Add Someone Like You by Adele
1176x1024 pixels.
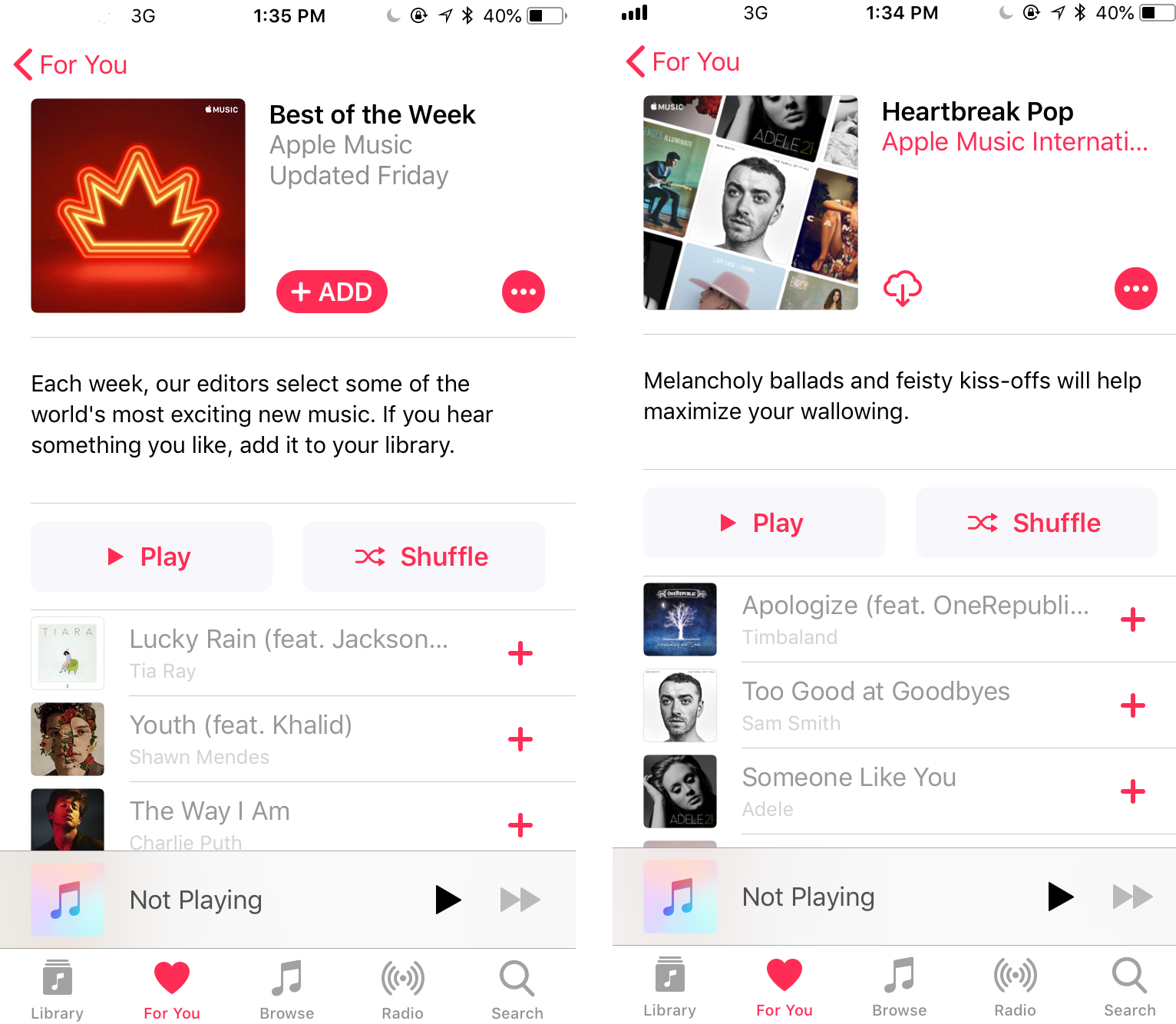(x=1132, y=791)
